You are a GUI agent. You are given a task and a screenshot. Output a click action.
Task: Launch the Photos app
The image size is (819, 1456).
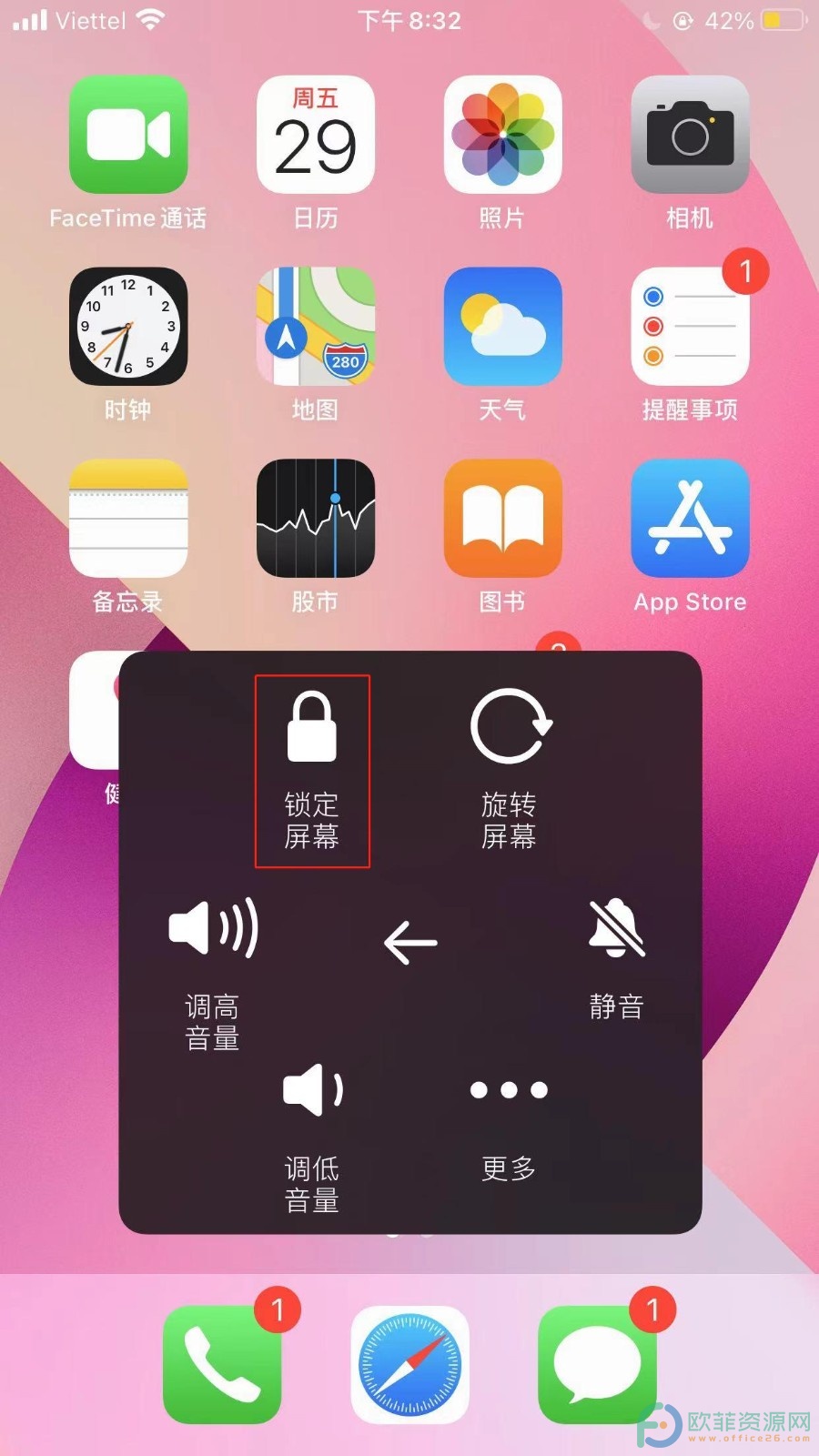(503, 135)
